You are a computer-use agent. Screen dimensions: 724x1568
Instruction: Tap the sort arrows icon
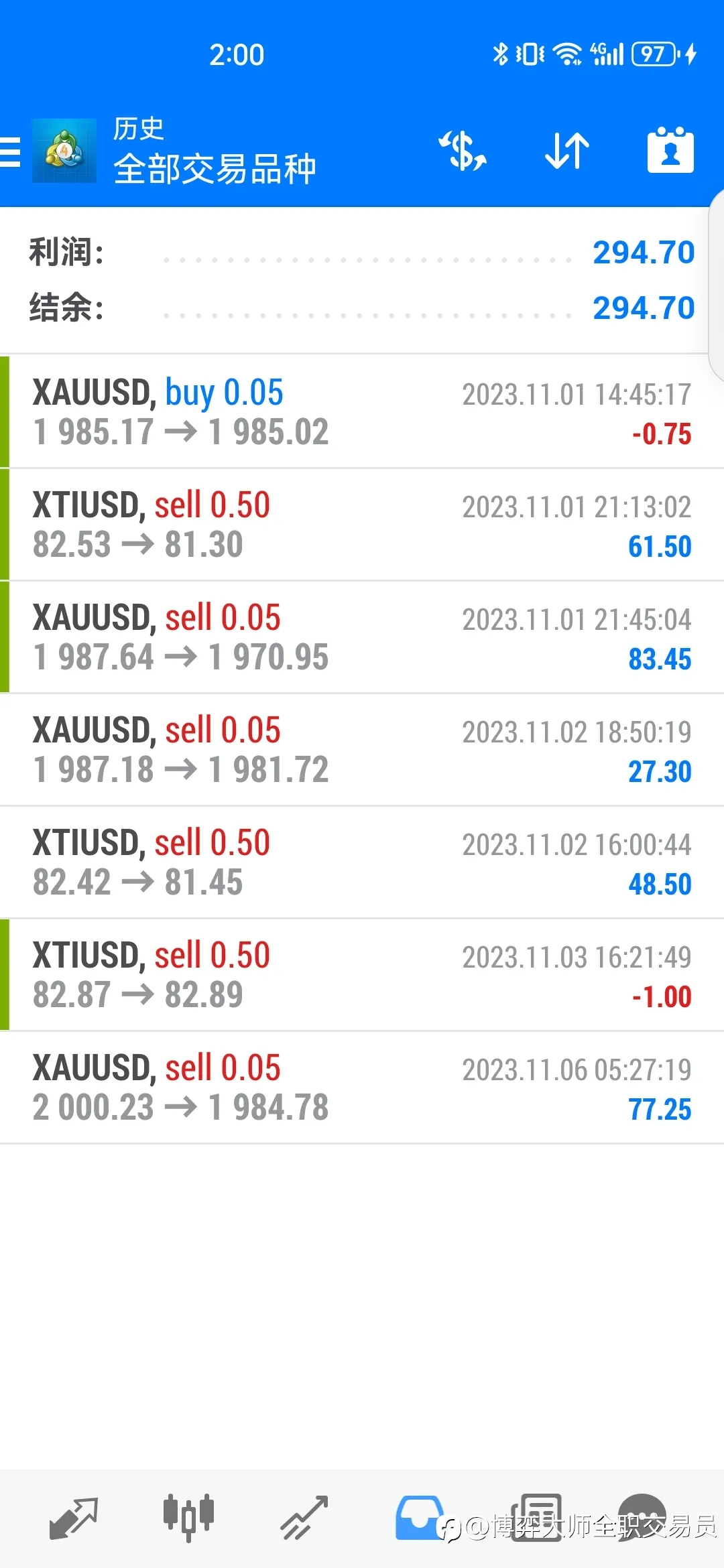(567, 151)
